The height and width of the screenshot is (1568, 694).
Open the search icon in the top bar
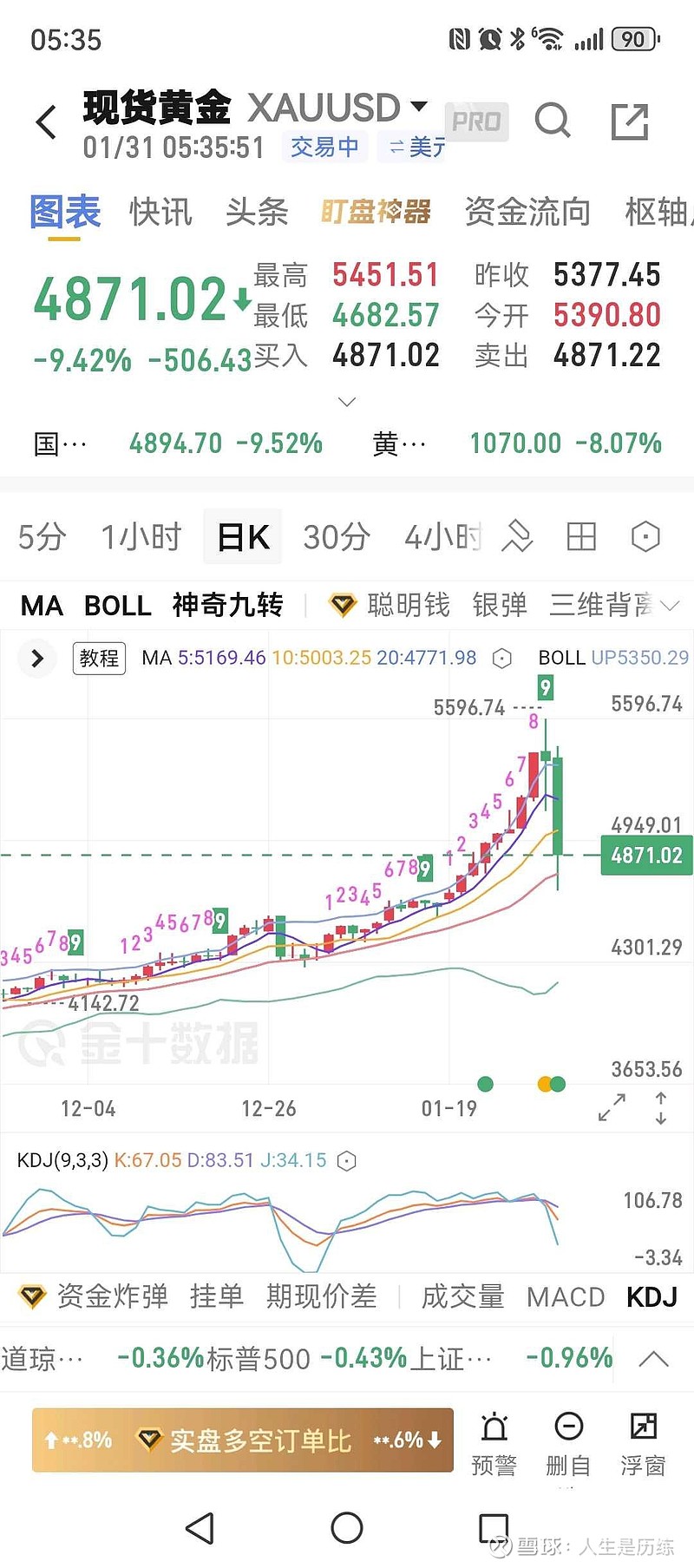[553, 121]
